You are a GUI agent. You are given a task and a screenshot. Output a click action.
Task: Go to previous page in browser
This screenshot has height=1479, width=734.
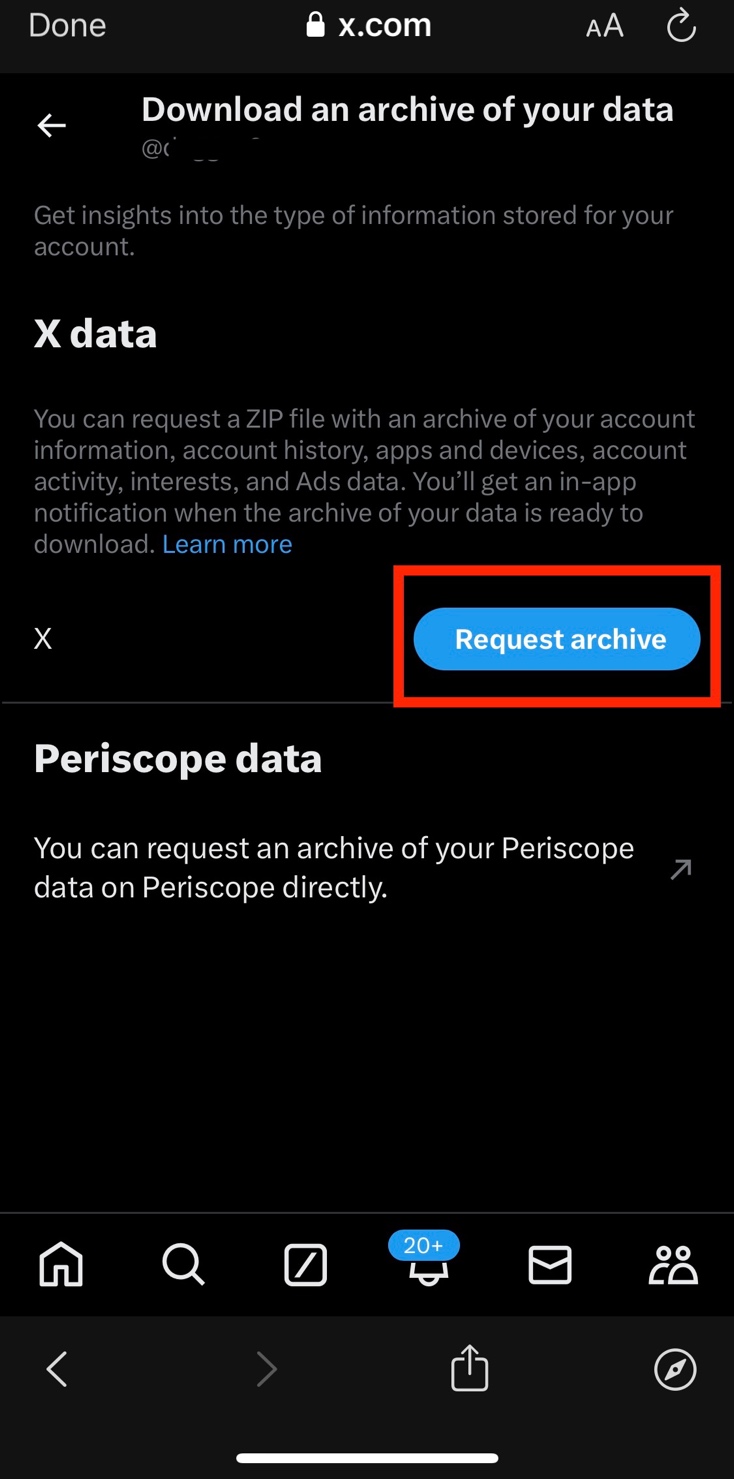pos(57,1369)
